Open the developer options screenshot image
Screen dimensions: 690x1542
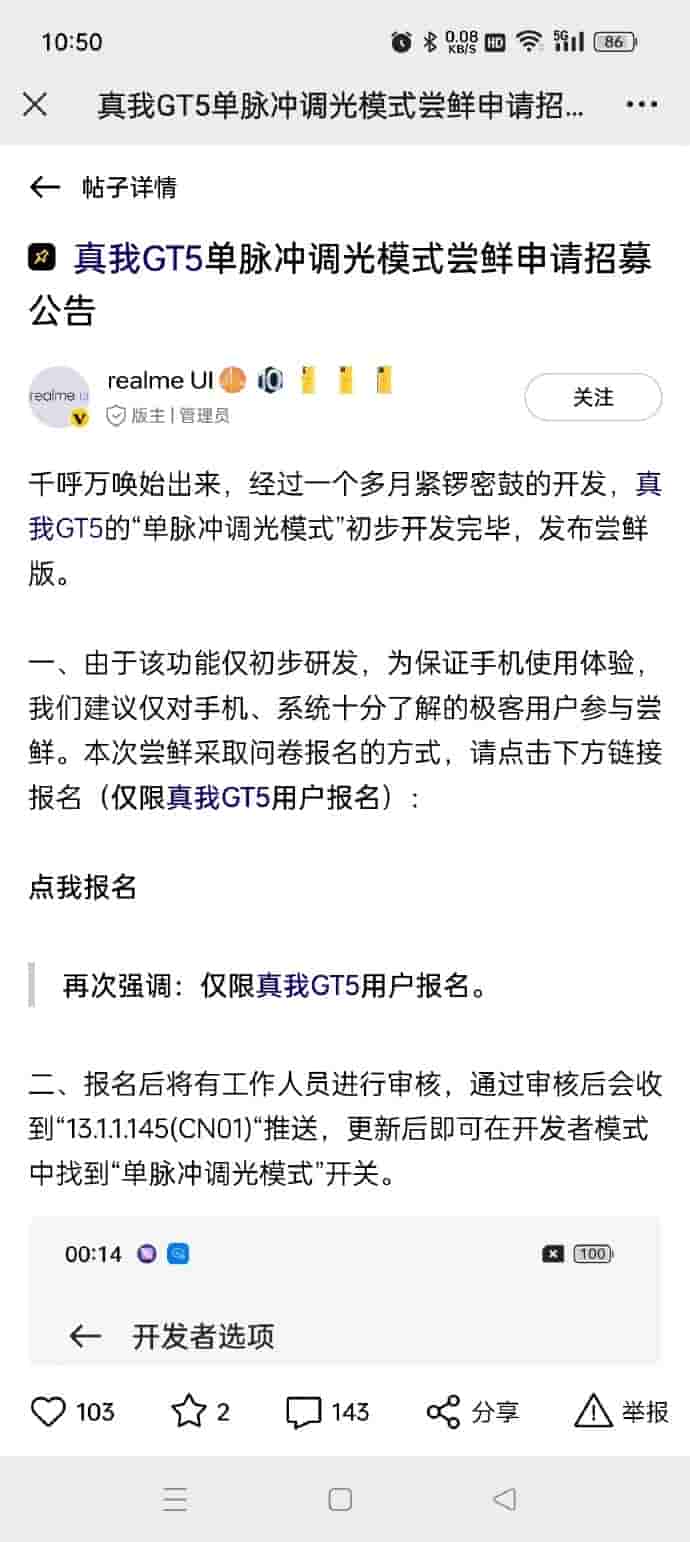point(344,1290)
